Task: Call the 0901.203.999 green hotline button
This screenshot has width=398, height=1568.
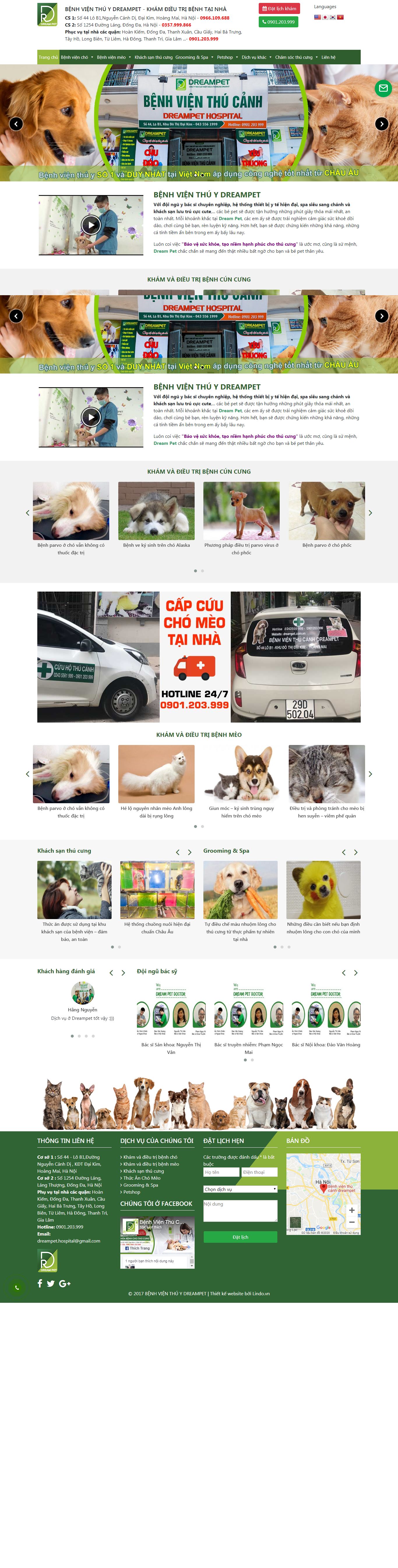Action: [279, 22]
